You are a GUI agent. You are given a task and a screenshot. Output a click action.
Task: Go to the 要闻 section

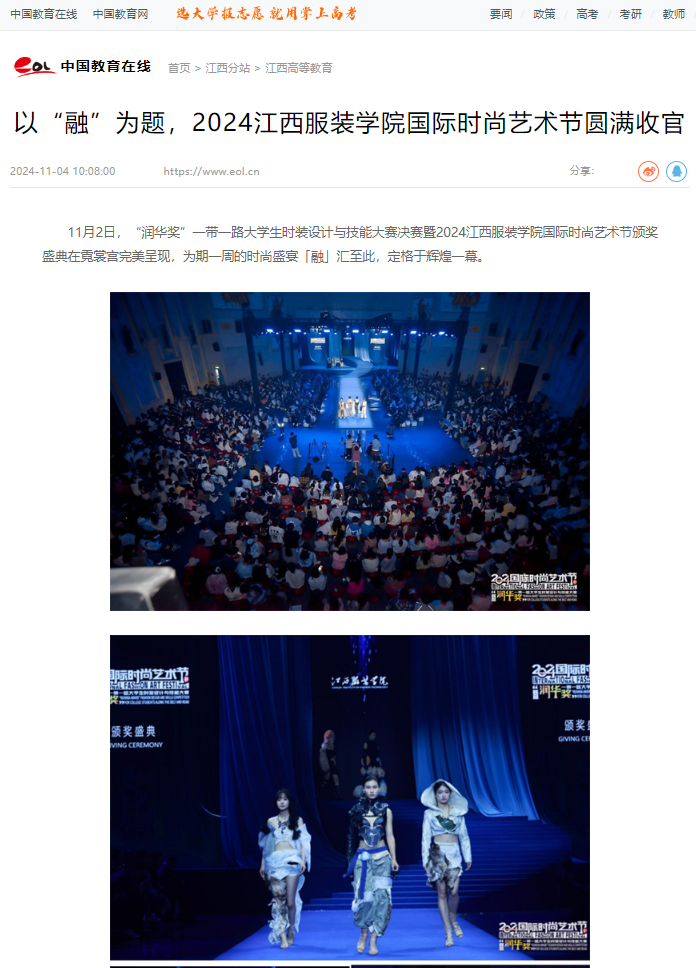tap(501, 14)
